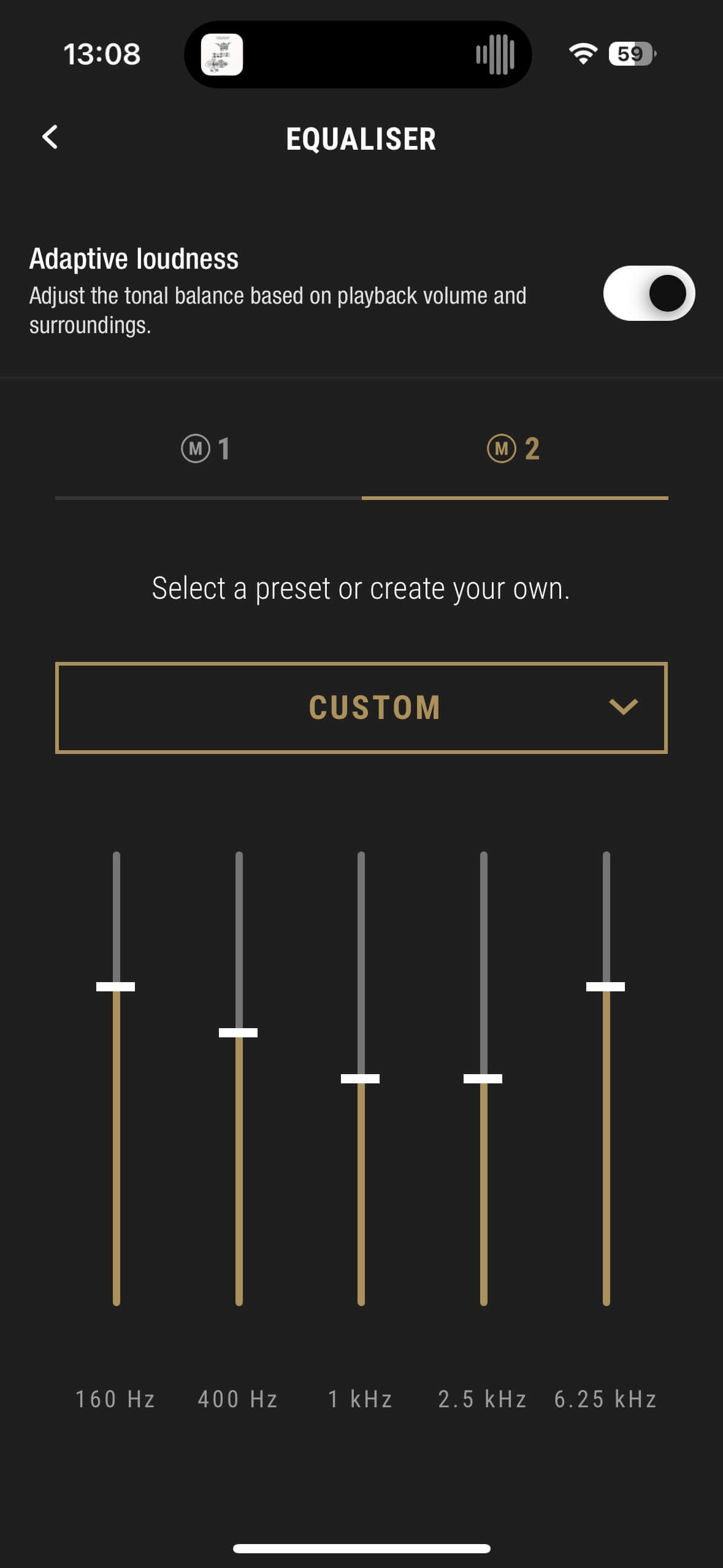The width and height of the screenshot is (723, 1568).
Task: Tap the 2.5 kHz slider handle
Action: (483, 1078)
